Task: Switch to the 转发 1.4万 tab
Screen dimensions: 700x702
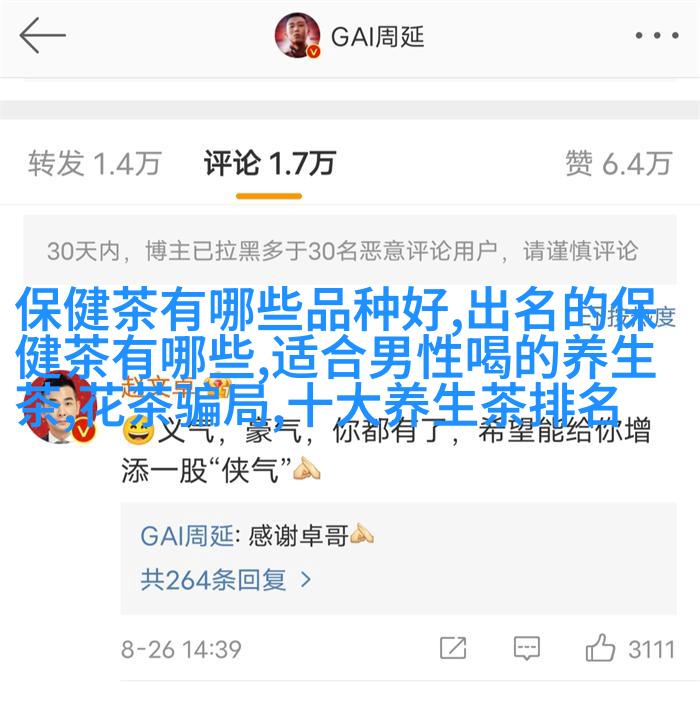Action: pyautogui.click(x=95, y=163)
